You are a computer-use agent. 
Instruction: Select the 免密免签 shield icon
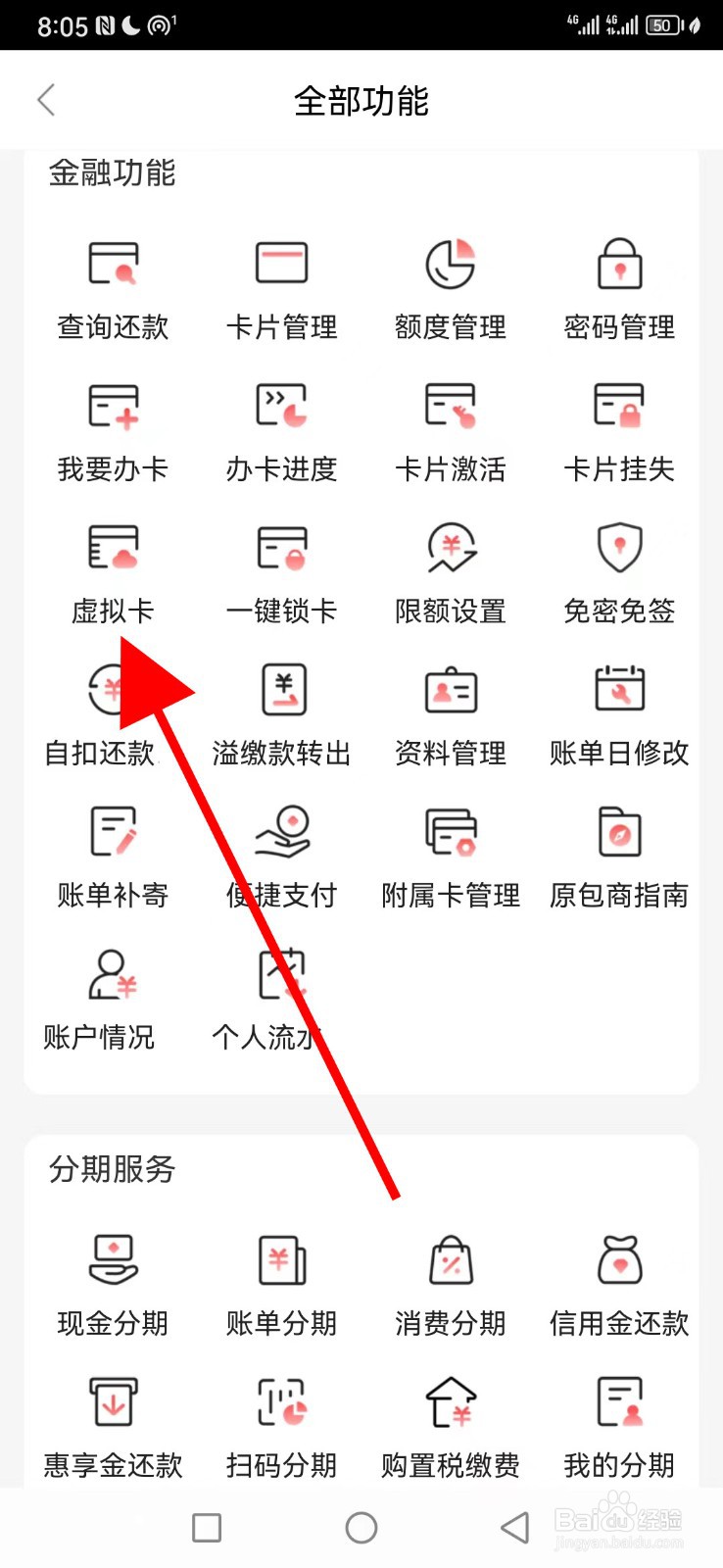pyautogui.click(x=617, y=573)
